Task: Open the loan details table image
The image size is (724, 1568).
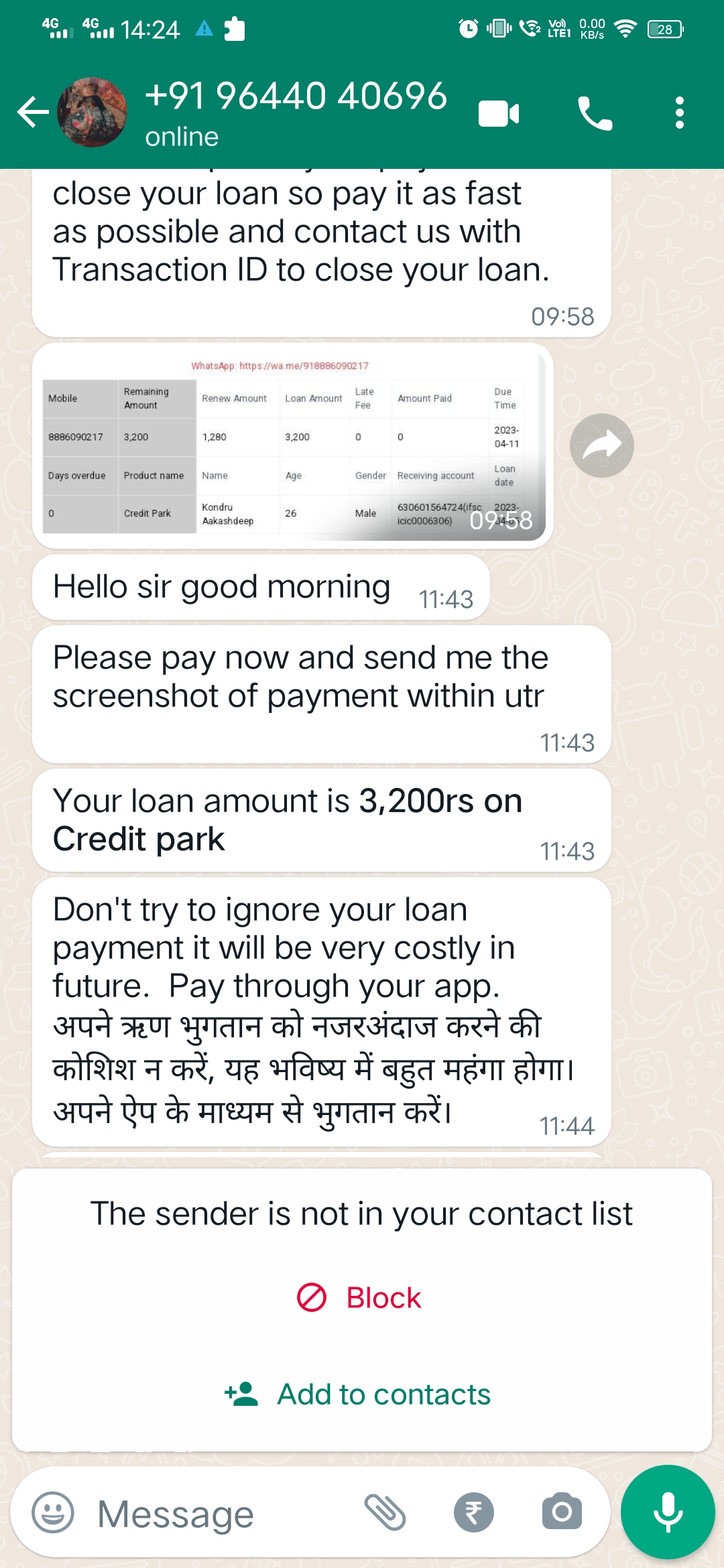Action: (x=292, y=446)
